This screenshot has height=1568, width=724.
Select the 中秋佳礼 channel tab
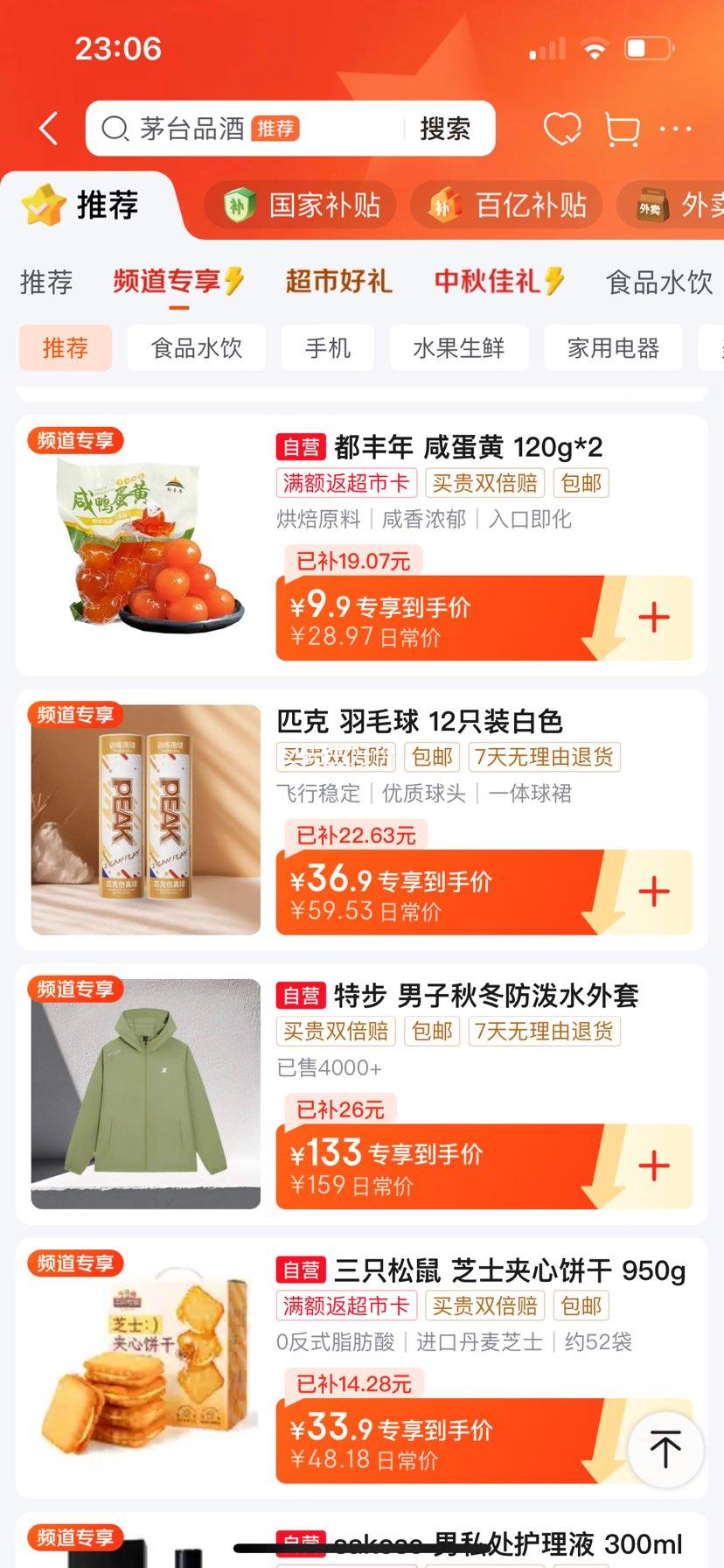point(498,282)
